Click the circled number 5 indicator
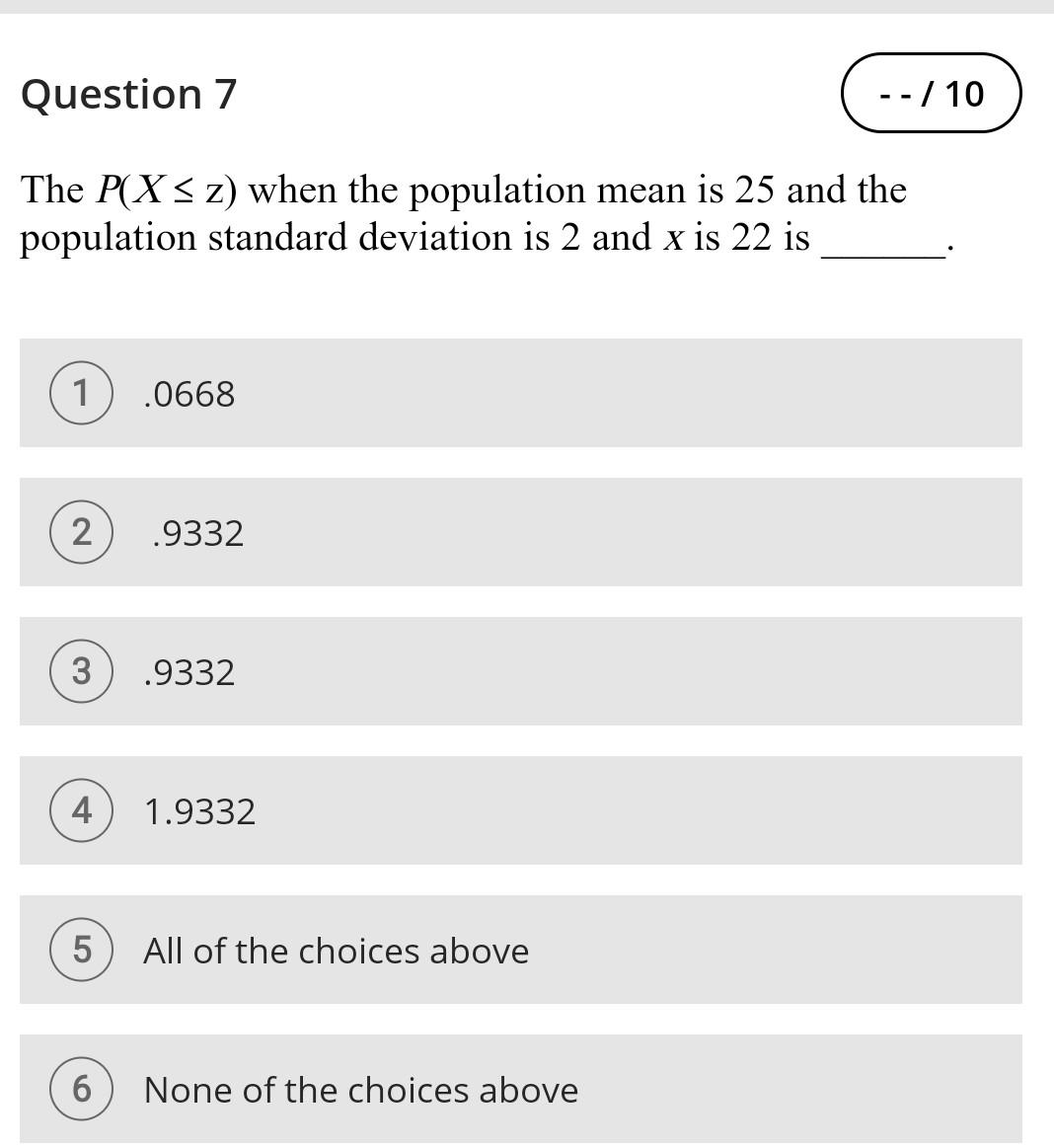 (x=81, y=949)
